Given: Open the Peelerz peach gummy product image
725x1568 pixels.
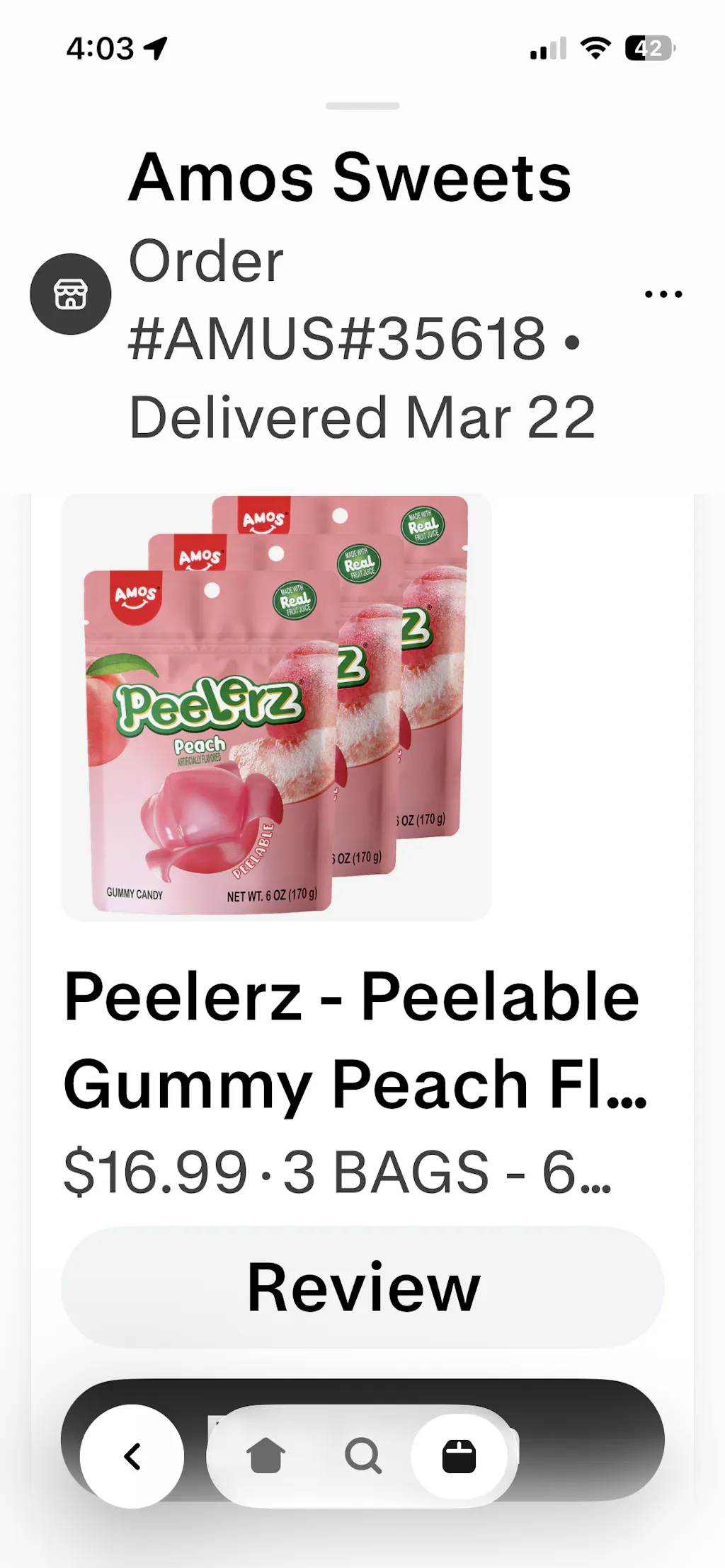Looking at the screenshot, I should pyautogui.click(x=276, y=708).
